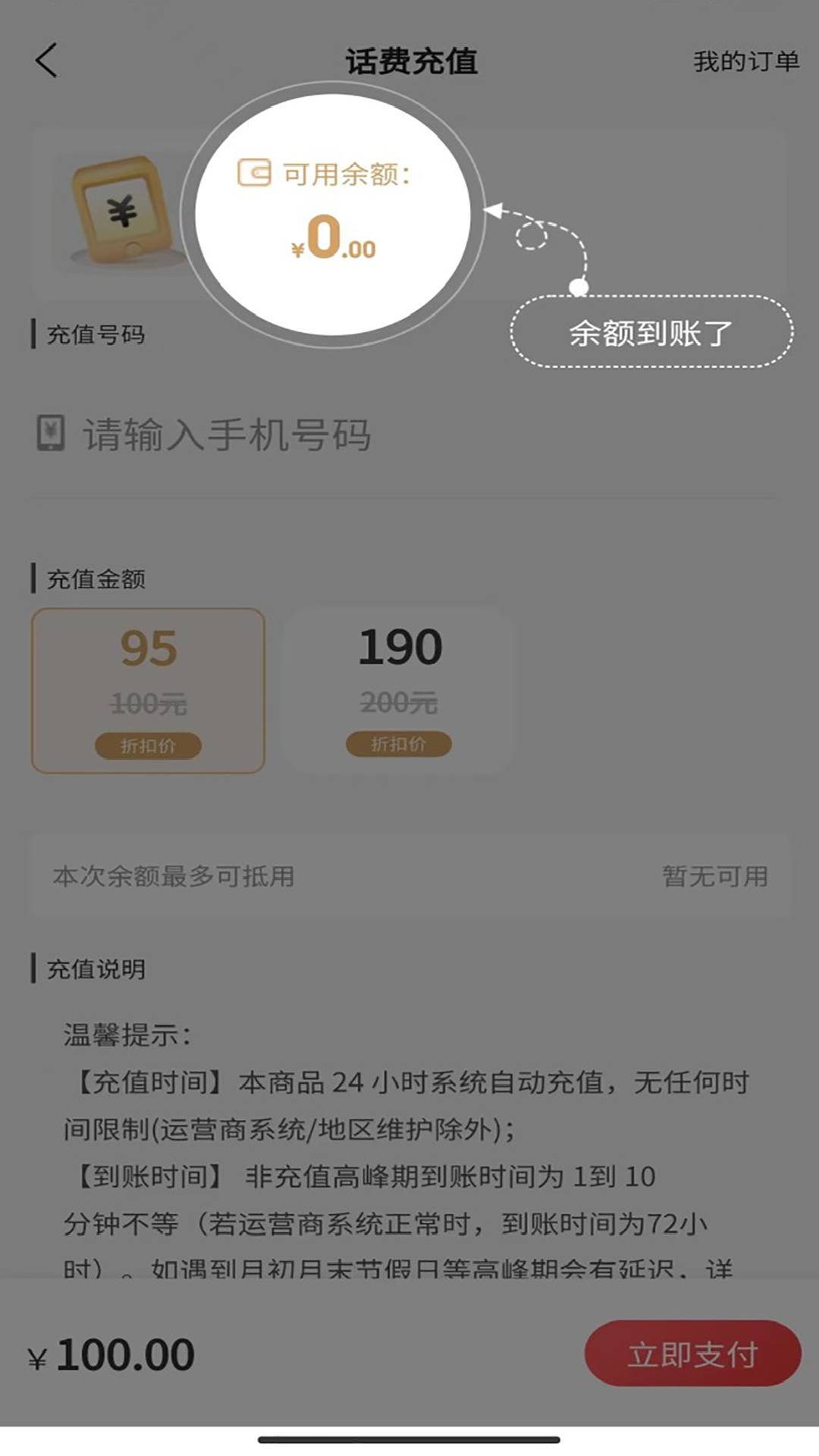Tap the back arrow at top left
Screen dimensions: 819x1456
[x=47, y=61]
